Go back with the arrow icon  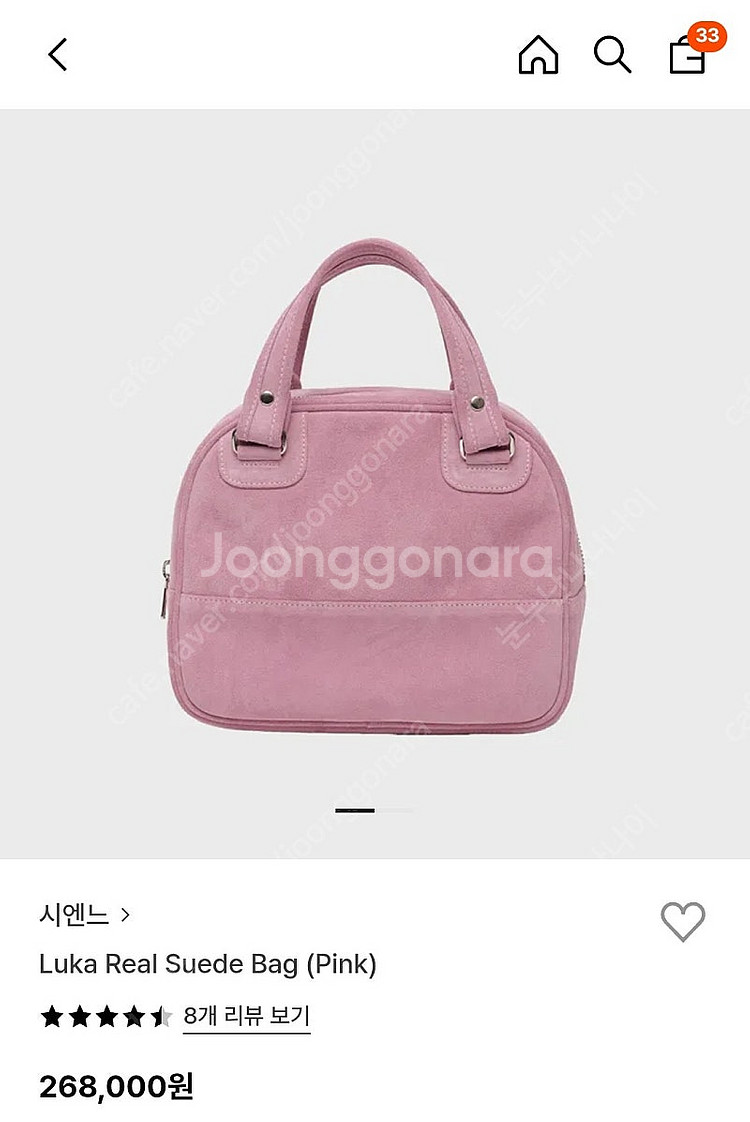click(58, 54)
